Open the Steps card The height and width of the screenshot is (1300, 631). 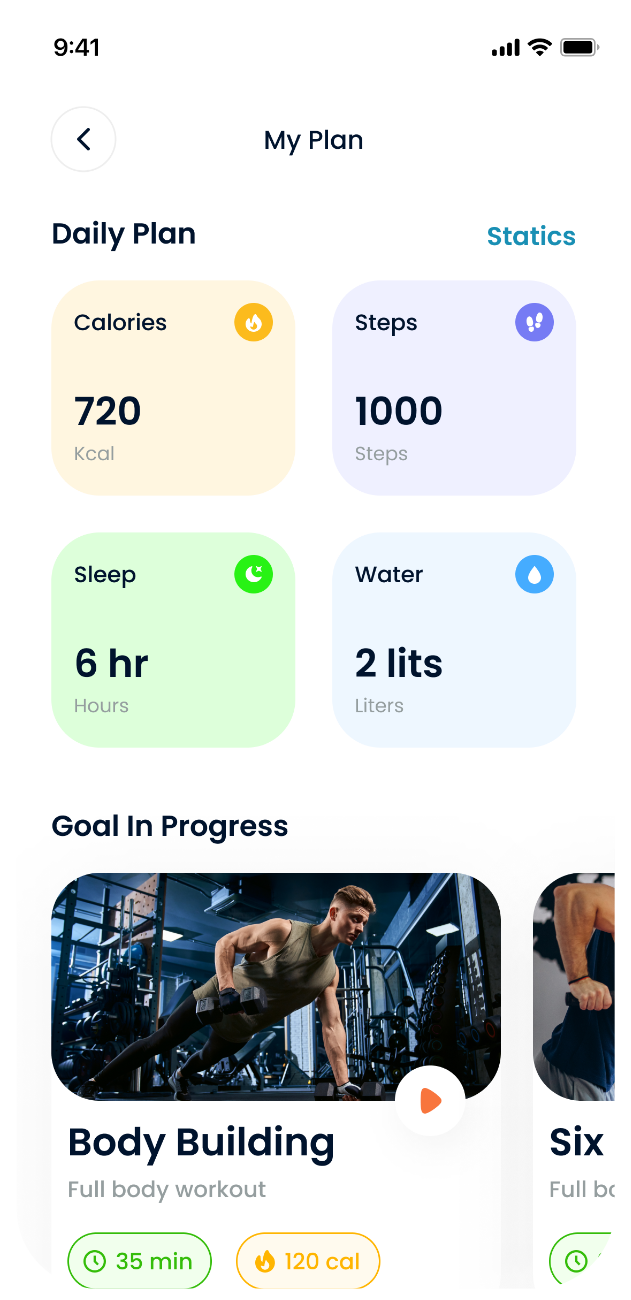click(x=454, y=388)
